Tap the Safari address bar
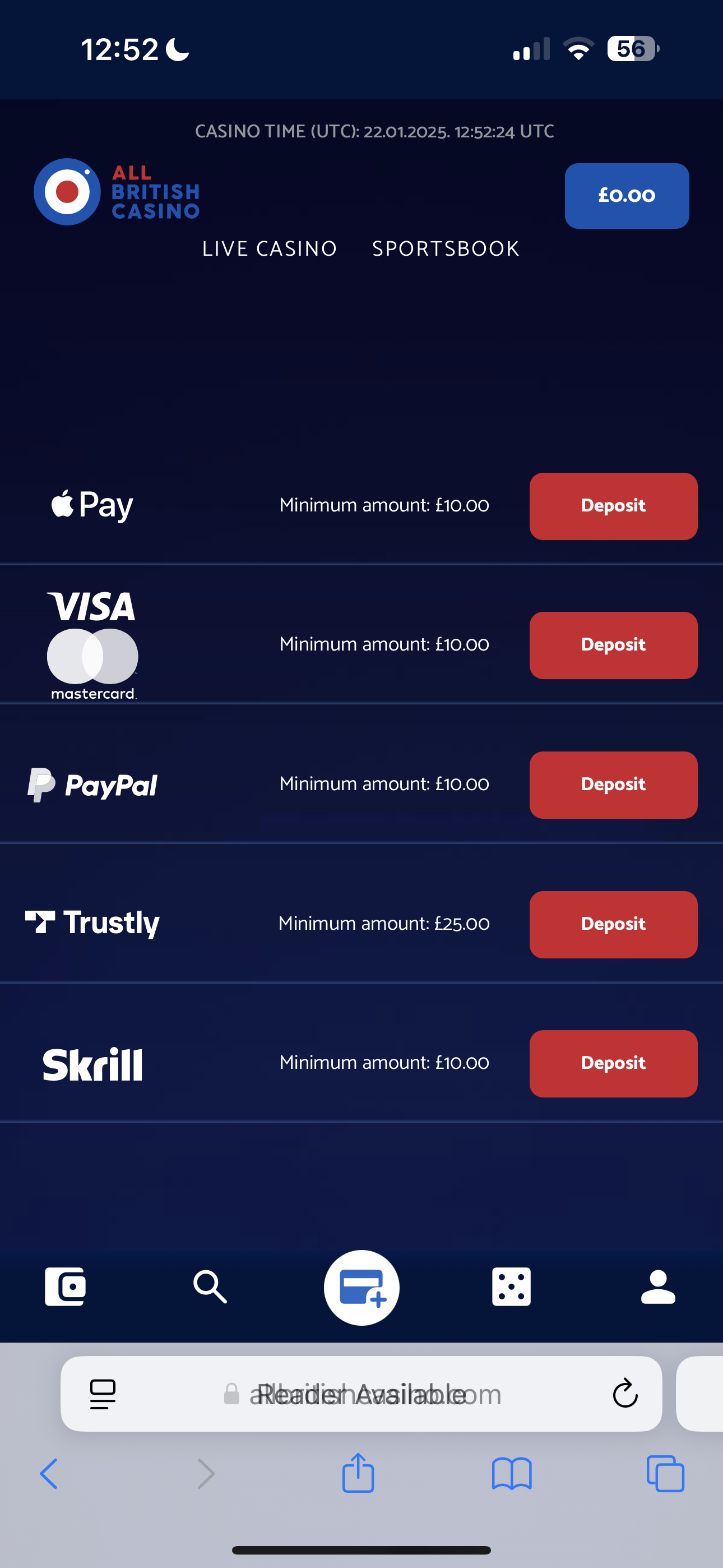This screenshot has height=1568, width=723. pos(361,1394)
